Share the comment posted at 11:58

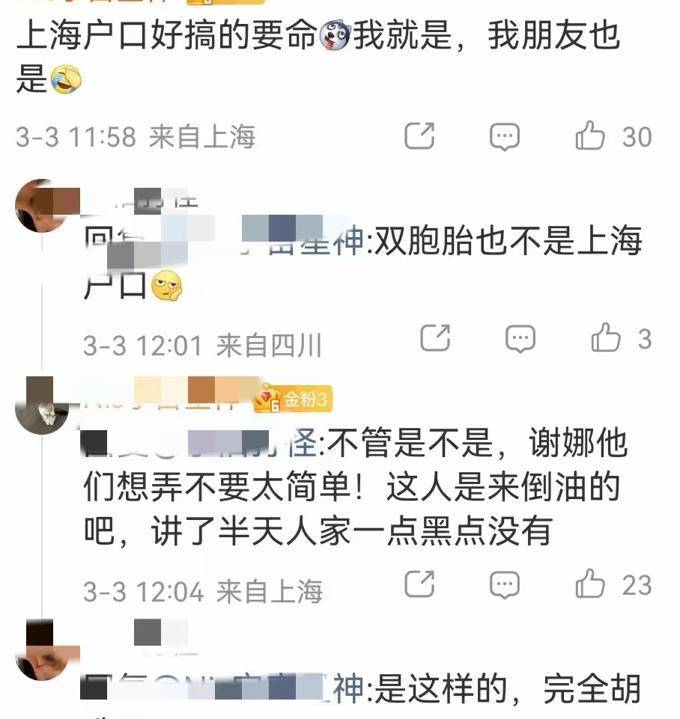[x=419, y=136]
